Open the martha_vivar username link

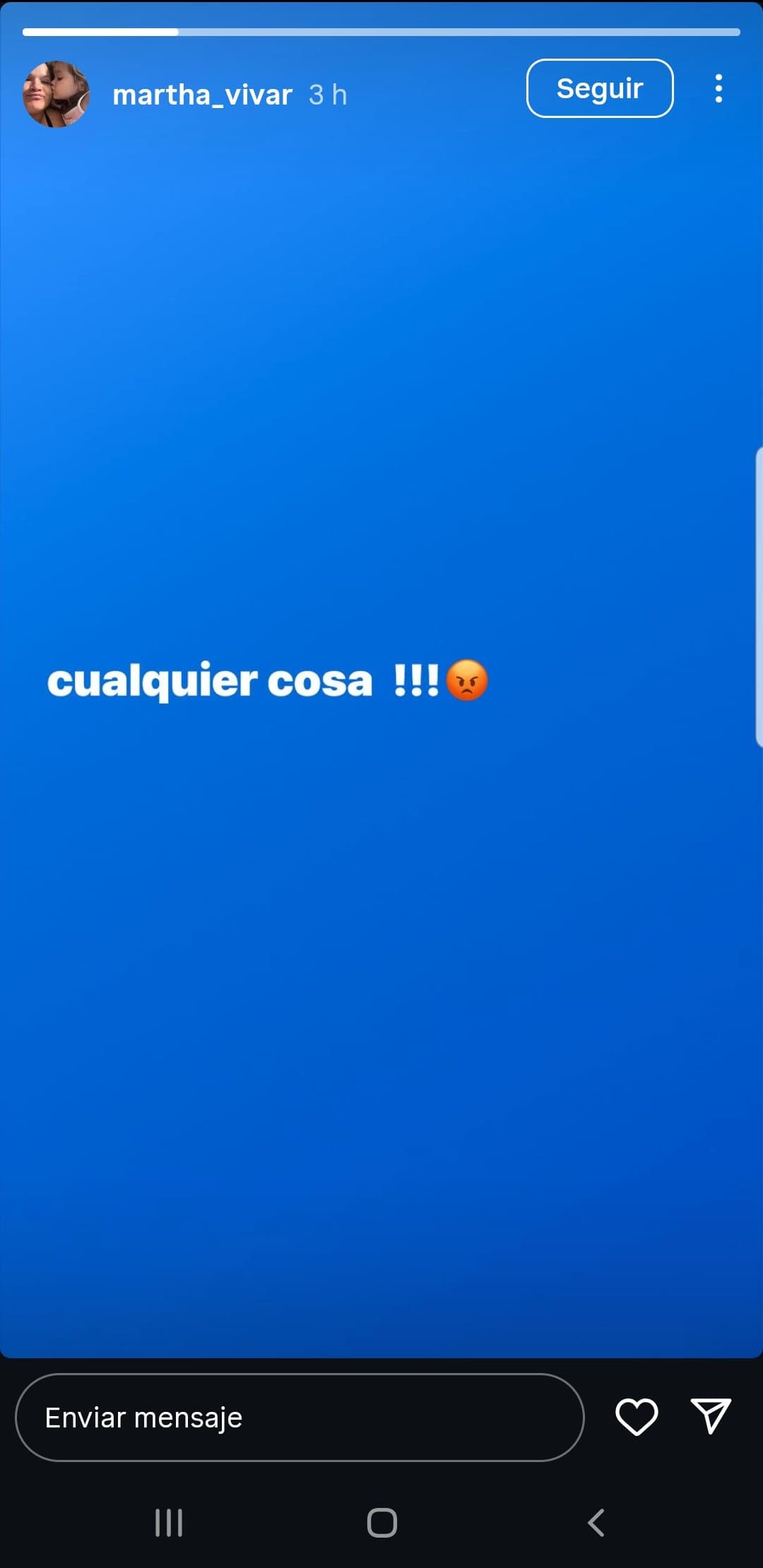pos(202,95)
